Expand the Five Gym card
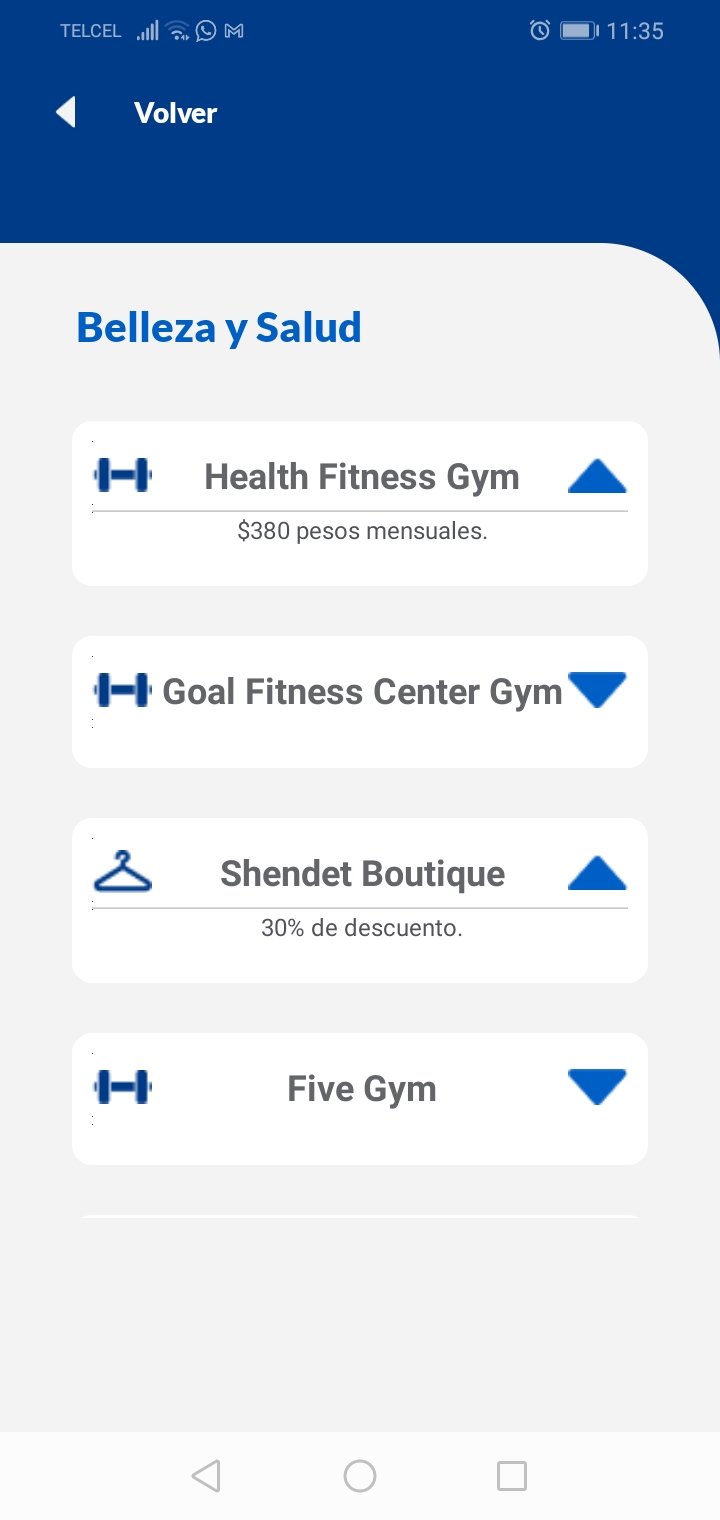Viewport: 720px width, 1520px height. (597, 1087)
